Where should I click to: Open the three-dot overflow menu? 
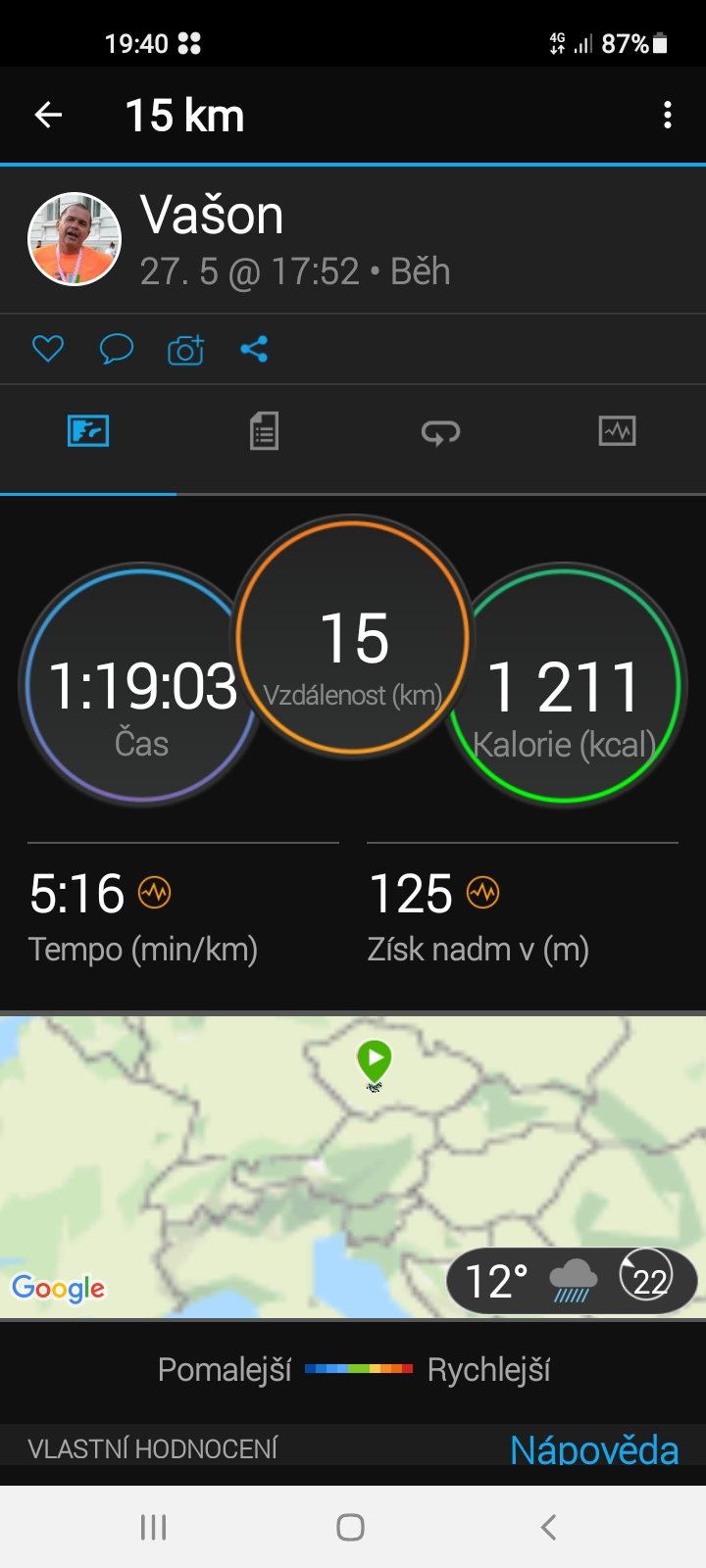coord(668,116)
